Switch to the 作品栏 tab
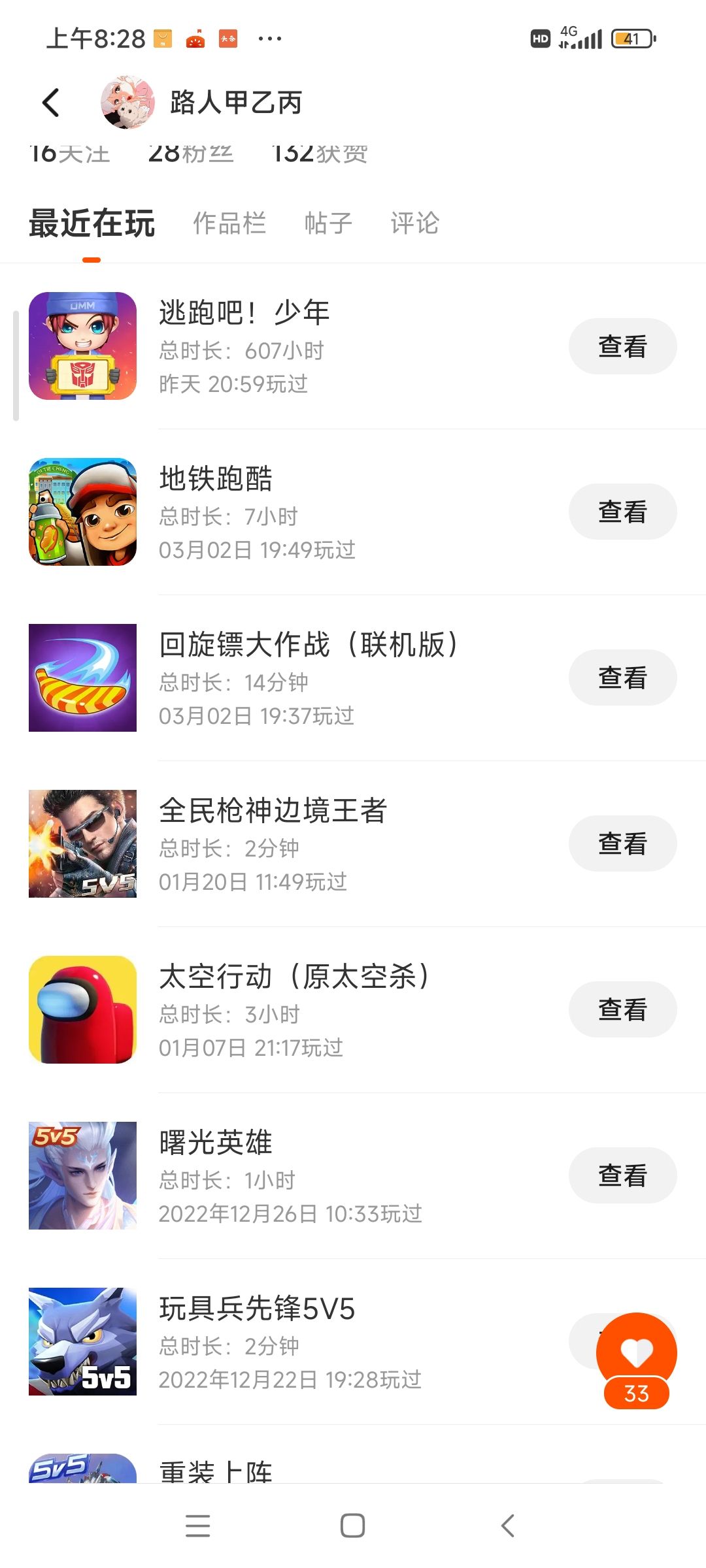Viewport: 706px width, 1568px height. click(229, 223)
